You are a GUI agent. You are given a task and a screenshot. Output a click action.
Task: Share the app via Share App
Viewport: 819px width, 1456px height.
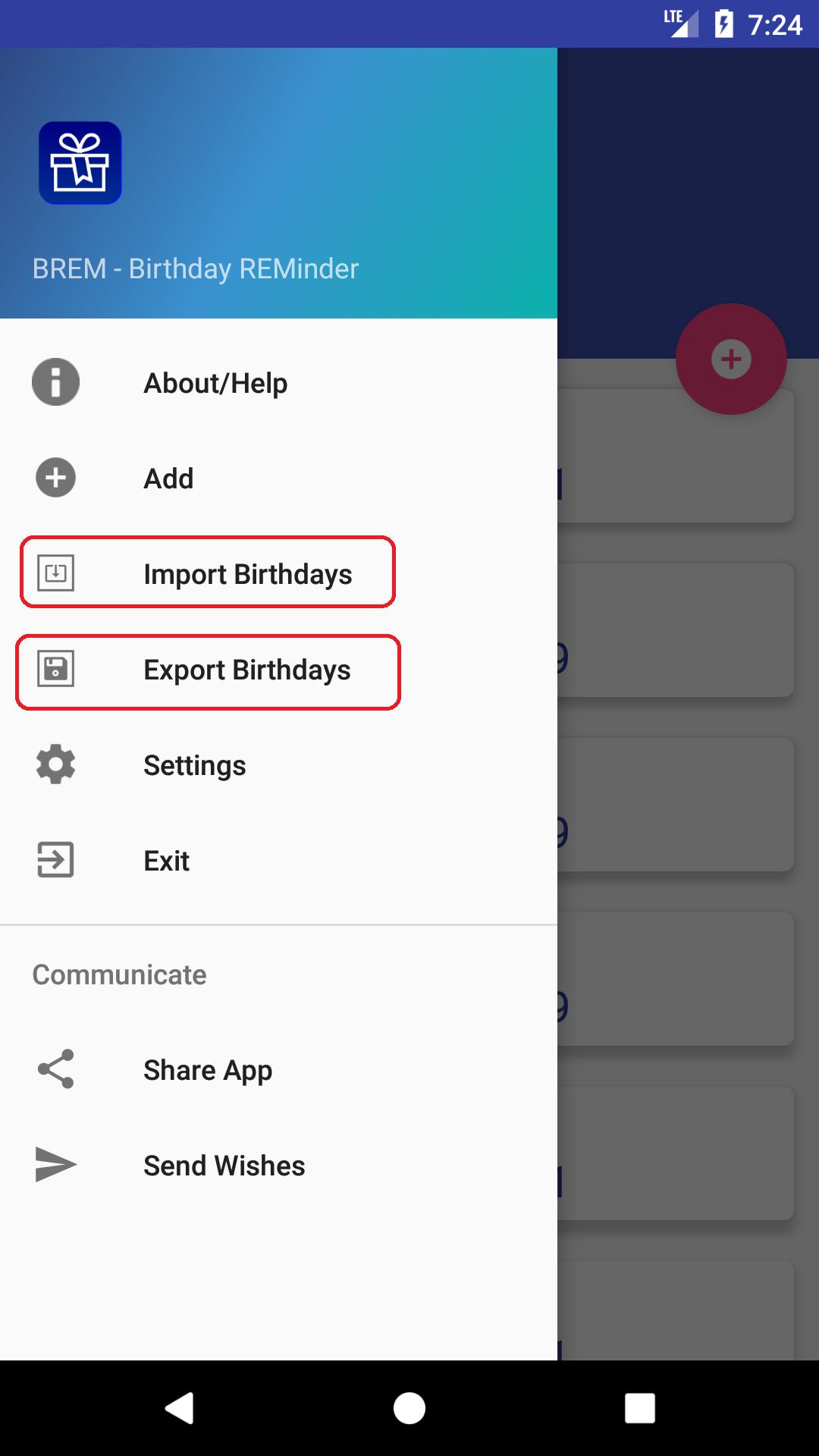coord(208,1070)
